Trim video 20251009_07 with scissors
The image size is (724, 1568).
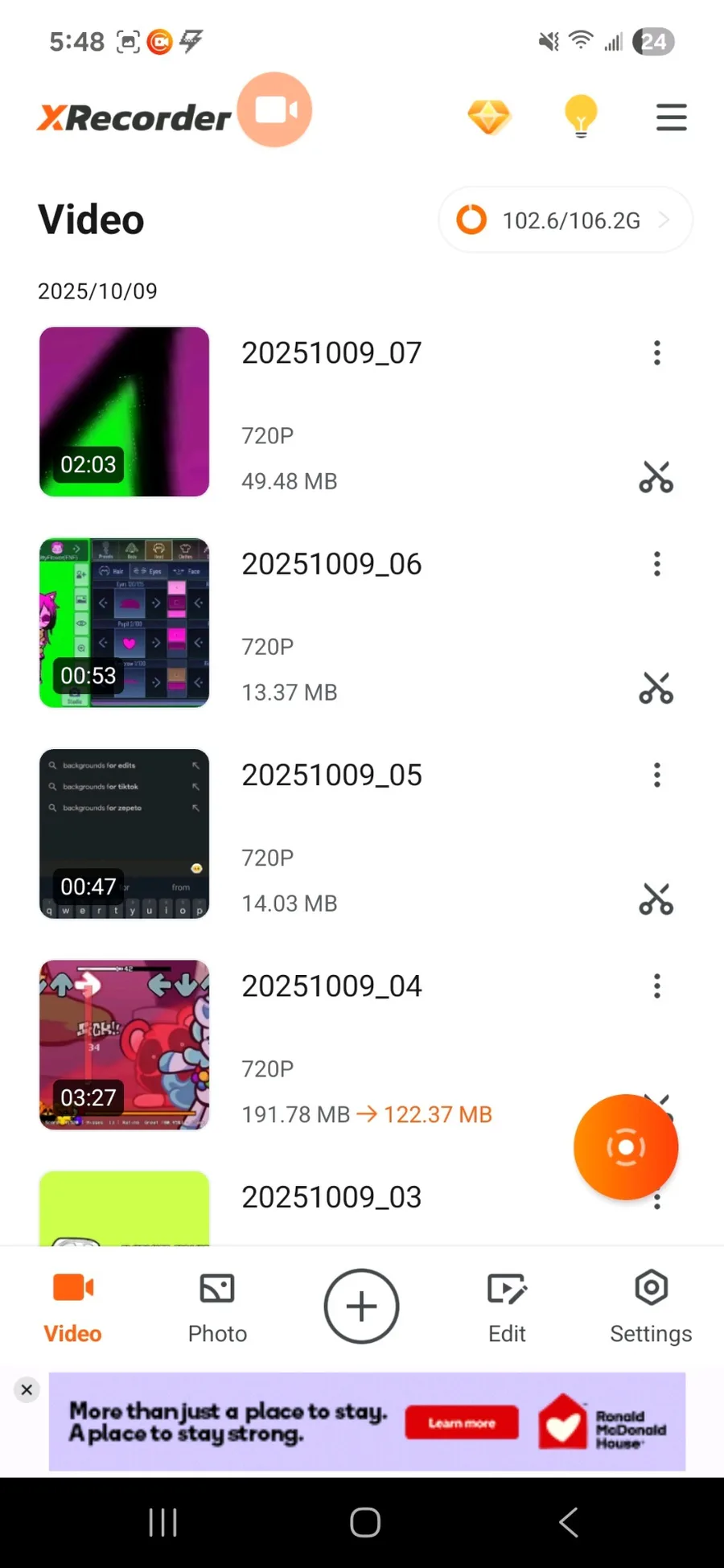tap(656, 477)
